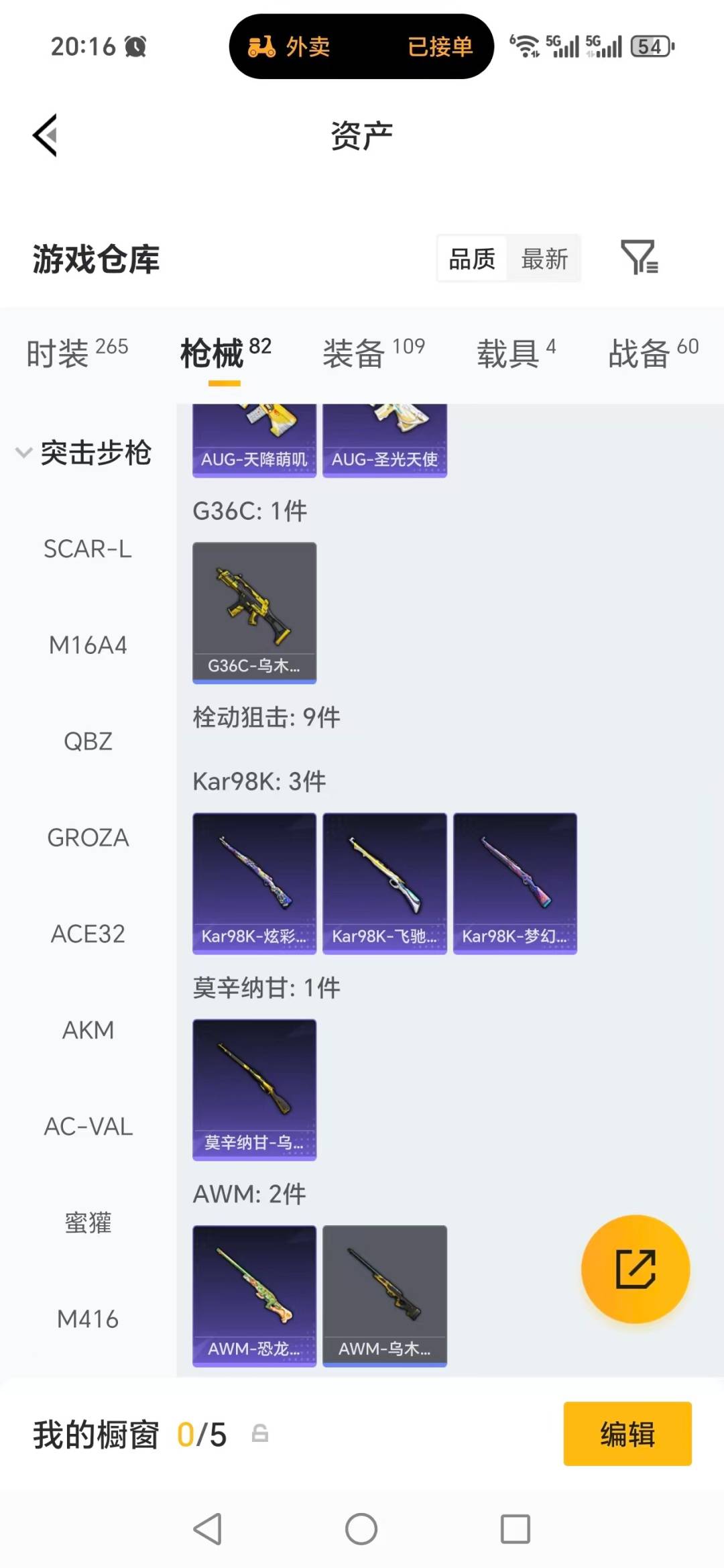Switch sorting to 品质
The image size is (724, 1568).
(x=472, y=259)
